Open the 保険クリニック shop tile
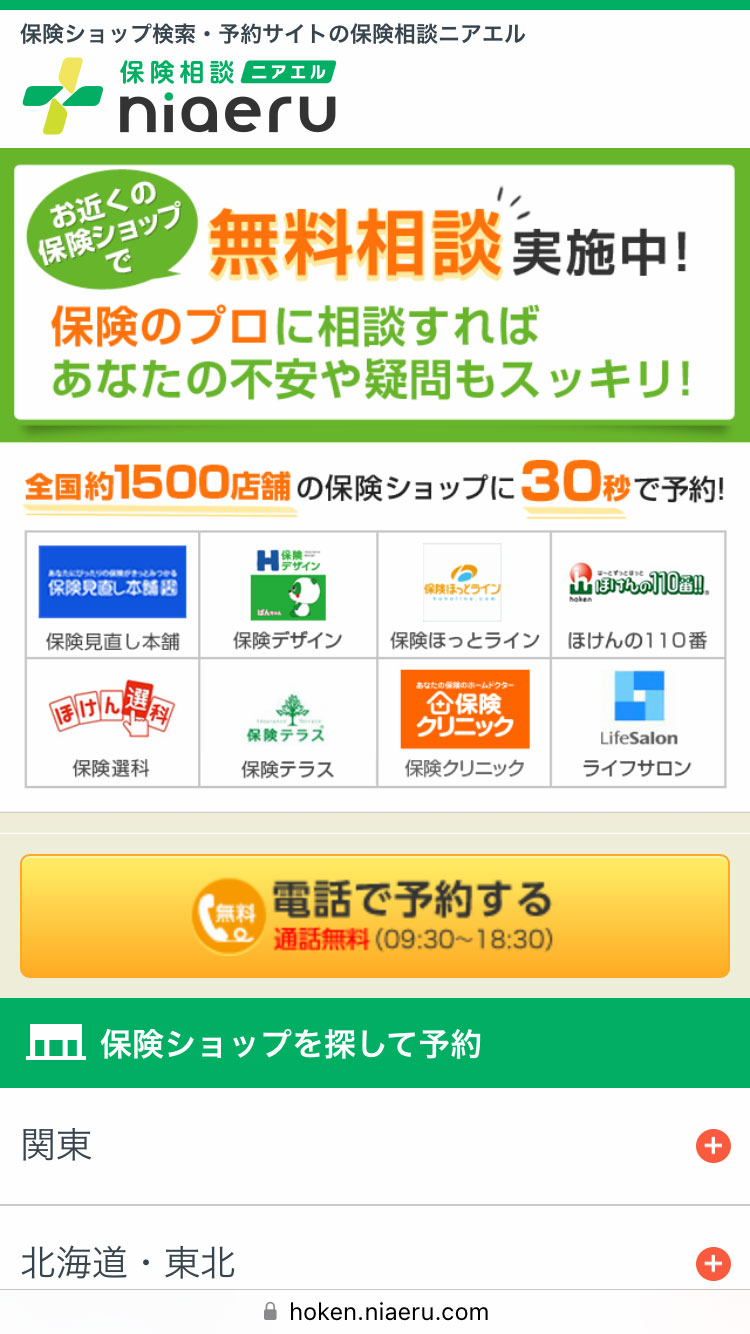The width and height of the screenshot is (750, 1334). [463, 723]
